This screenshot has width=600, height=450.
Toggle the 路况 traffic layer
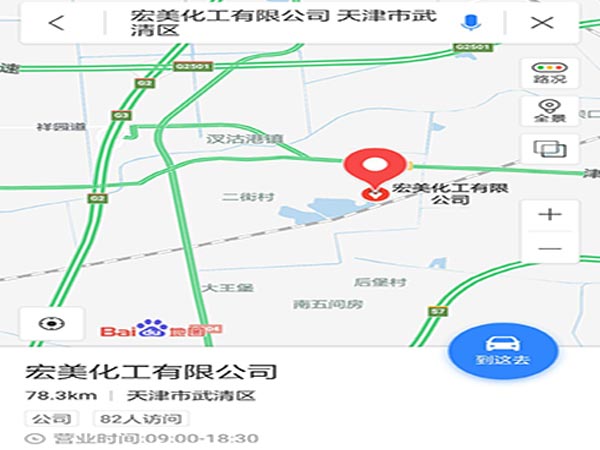(x=549, y=71)
